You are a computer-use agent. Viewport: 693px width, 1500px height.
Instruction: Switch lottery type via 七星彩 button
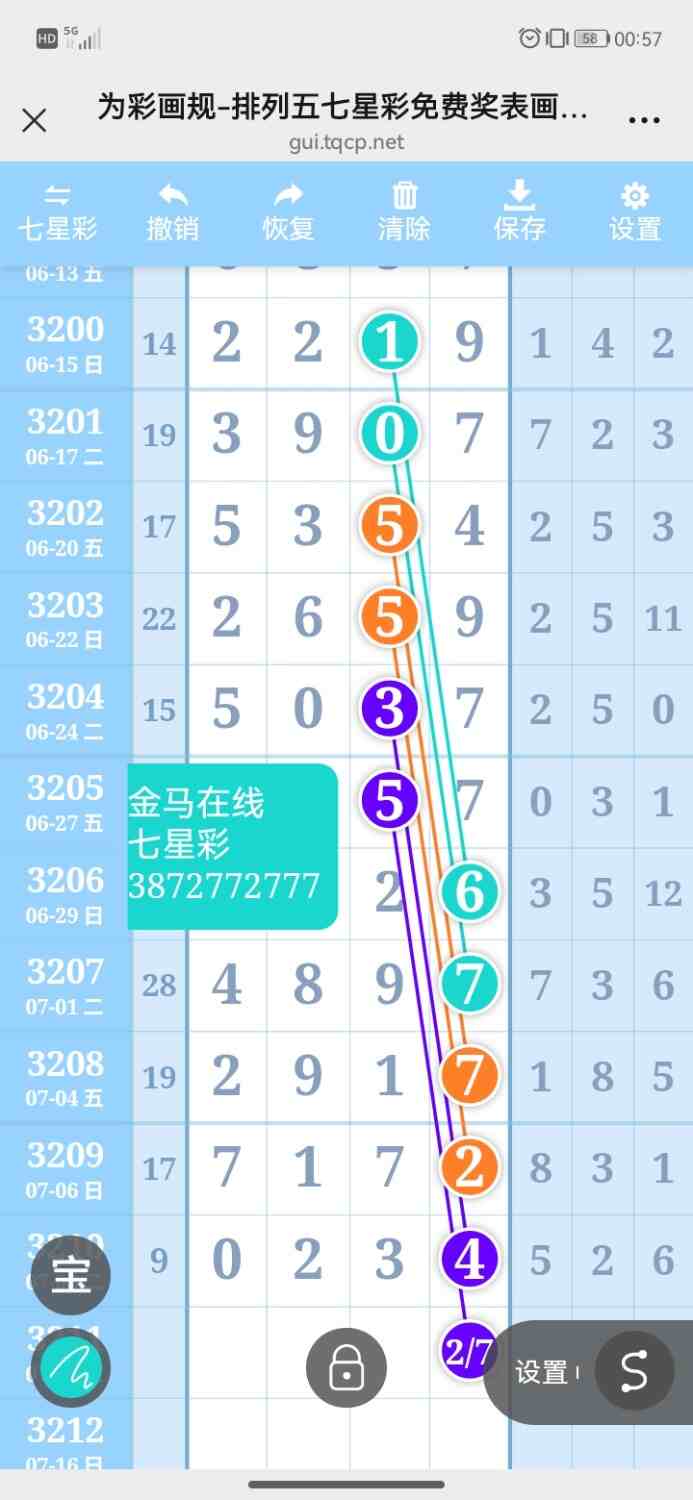coord(58,212)
